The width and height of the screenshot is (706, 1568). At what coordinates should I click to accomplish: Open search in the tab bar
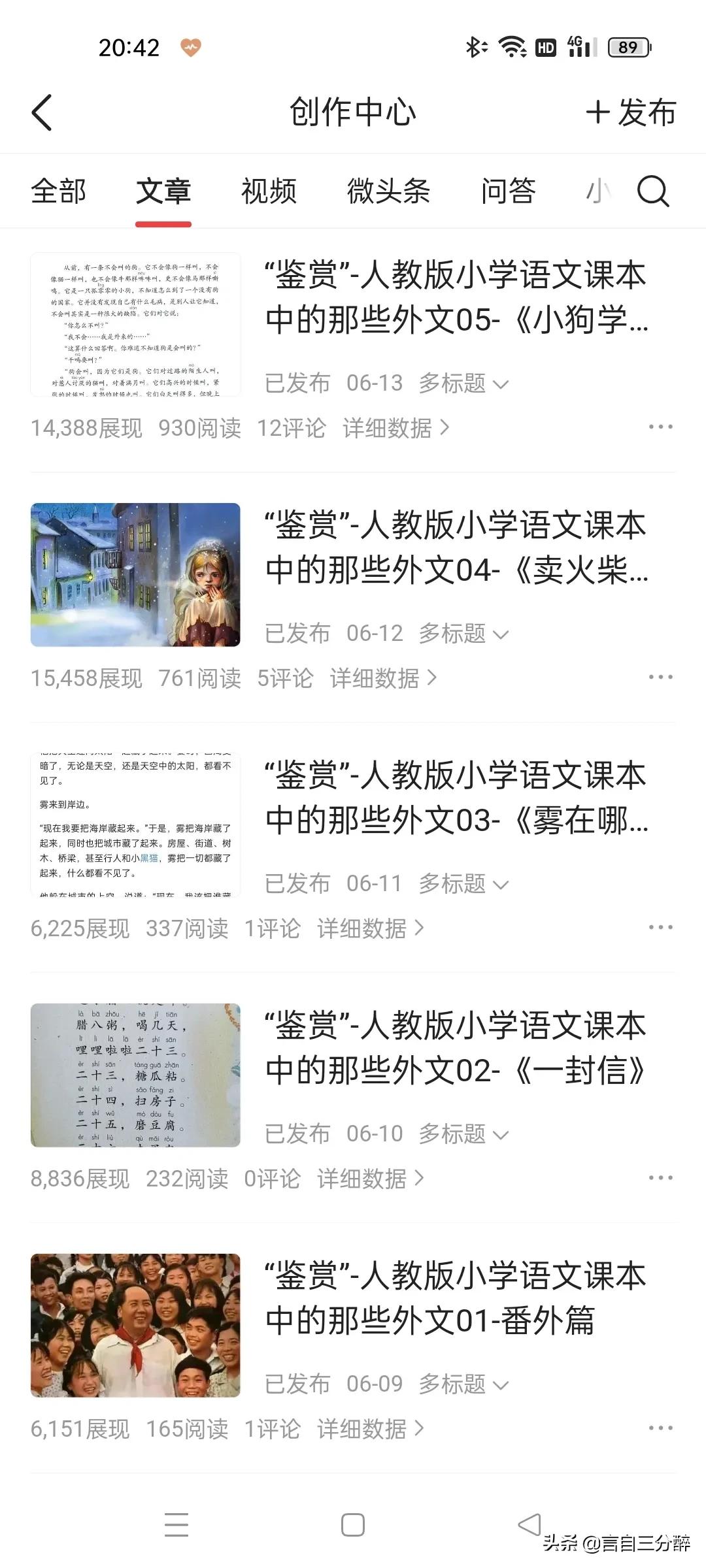[x=652, y=191]
